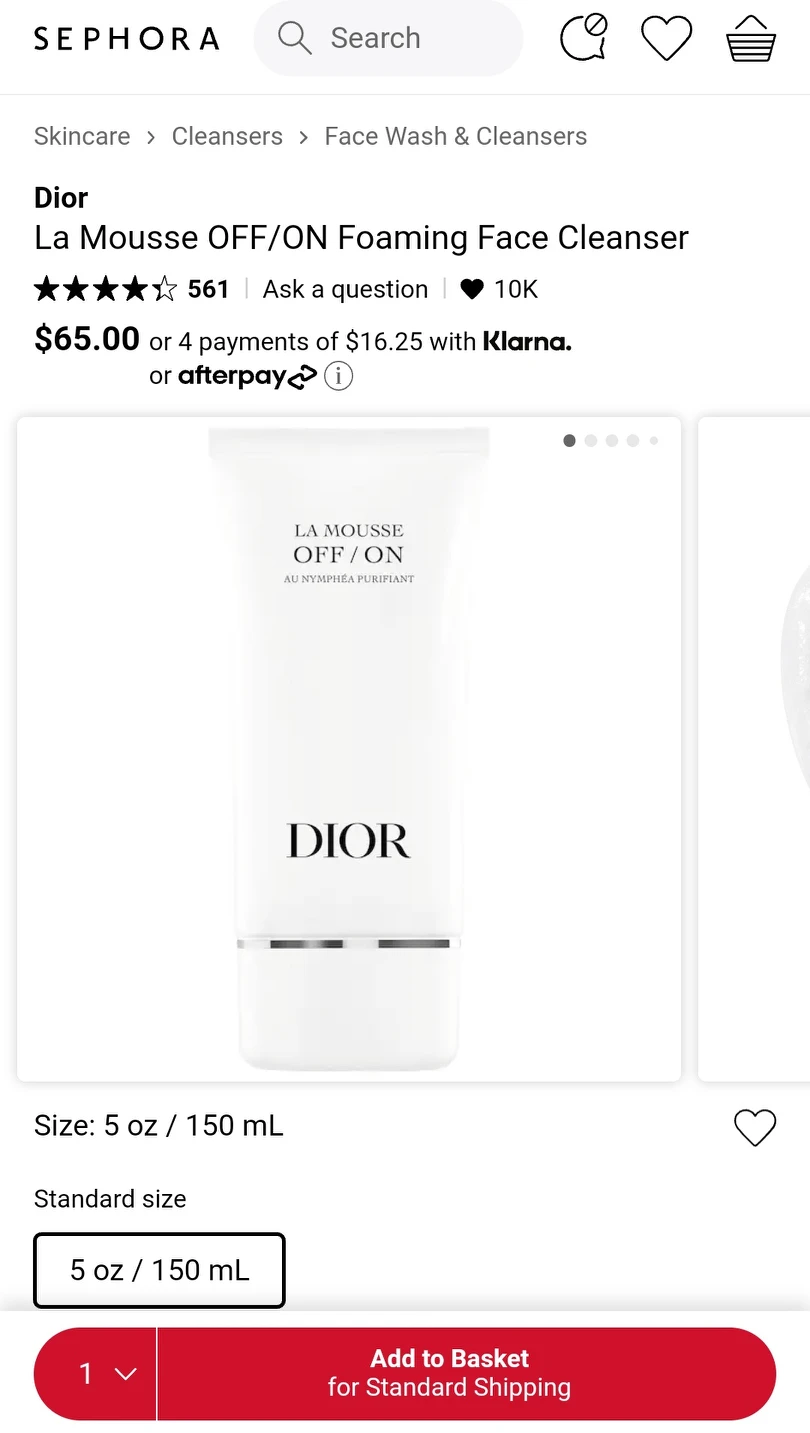This screenshot has width=810, height=1433.
Task: Click the afterpay logo link icon
Action: coord(301,376)
